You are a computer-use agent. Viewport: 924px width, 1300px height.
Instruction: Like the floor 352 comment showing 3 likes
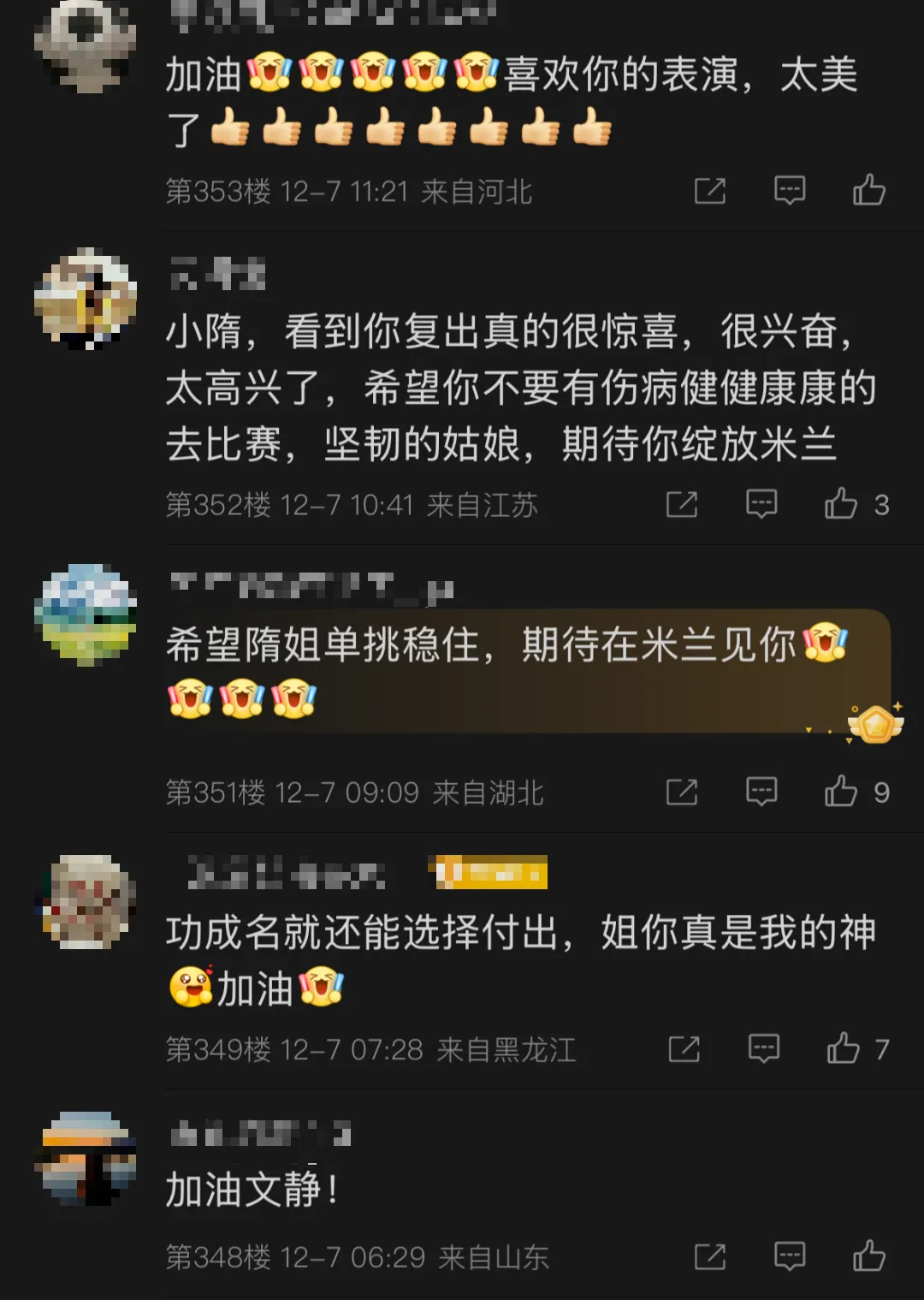[843, 504]
